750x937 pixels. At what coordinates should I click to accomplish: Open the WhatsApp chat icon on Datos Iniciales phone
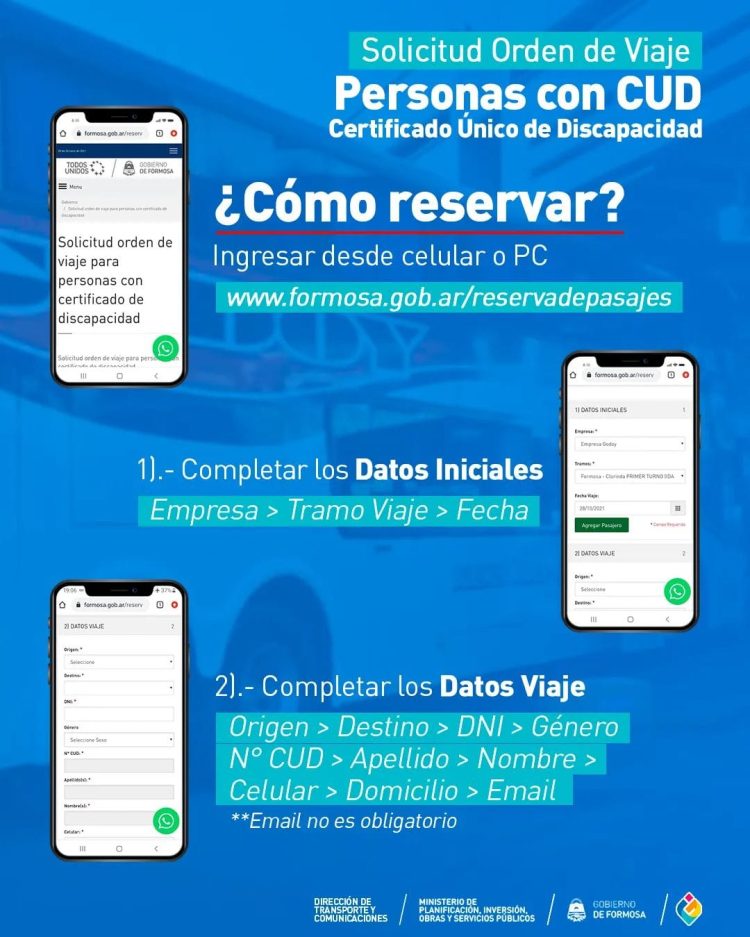(x=676, y=591)
